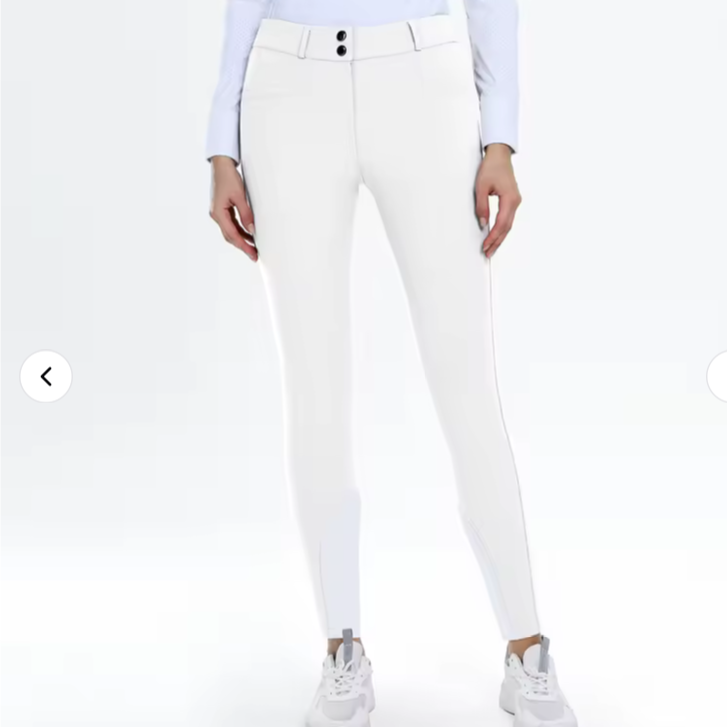This screenshot has width=727, height=727.
Task: Show the next product image
Action: (719, 377)
